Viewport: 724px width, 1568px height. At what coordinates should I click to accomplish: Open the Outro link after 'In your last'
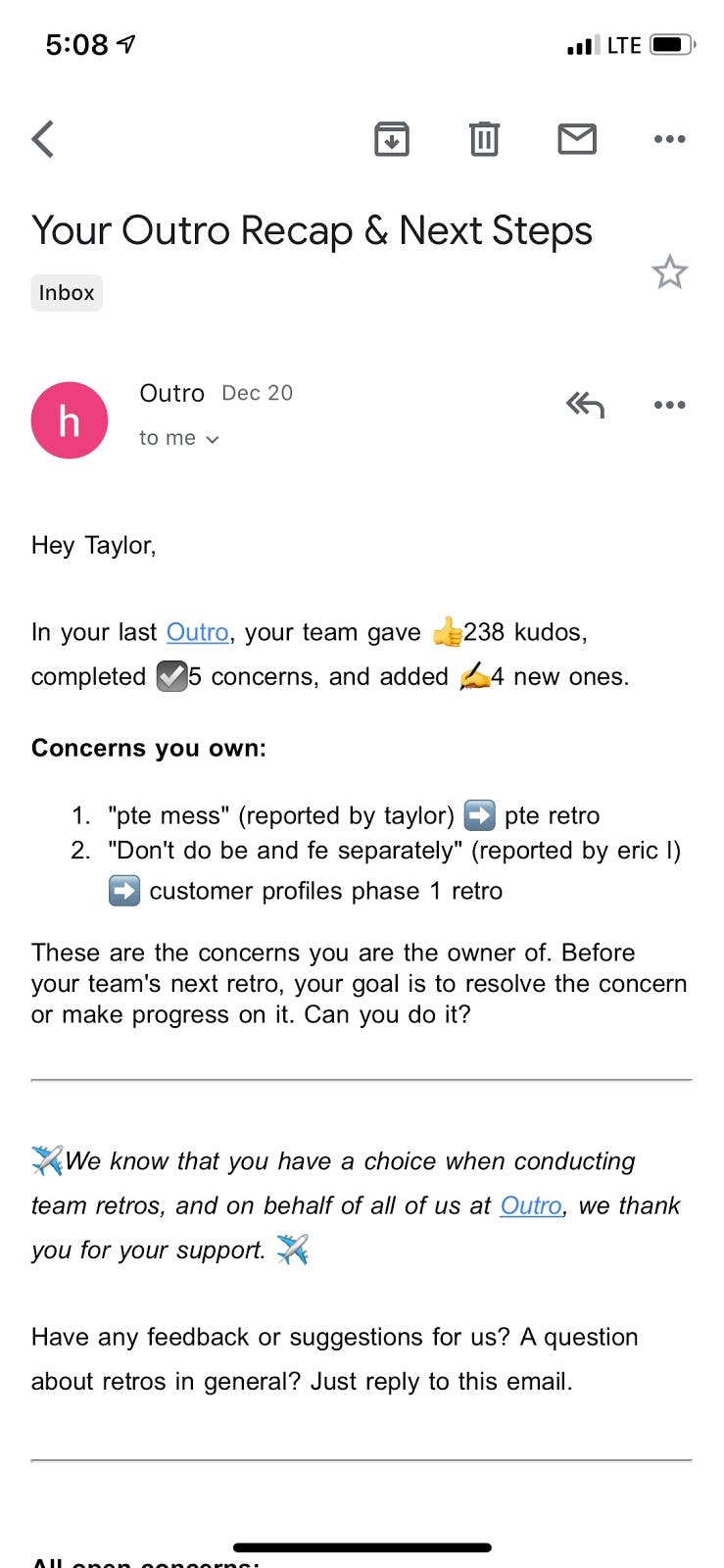pos(197,632)
